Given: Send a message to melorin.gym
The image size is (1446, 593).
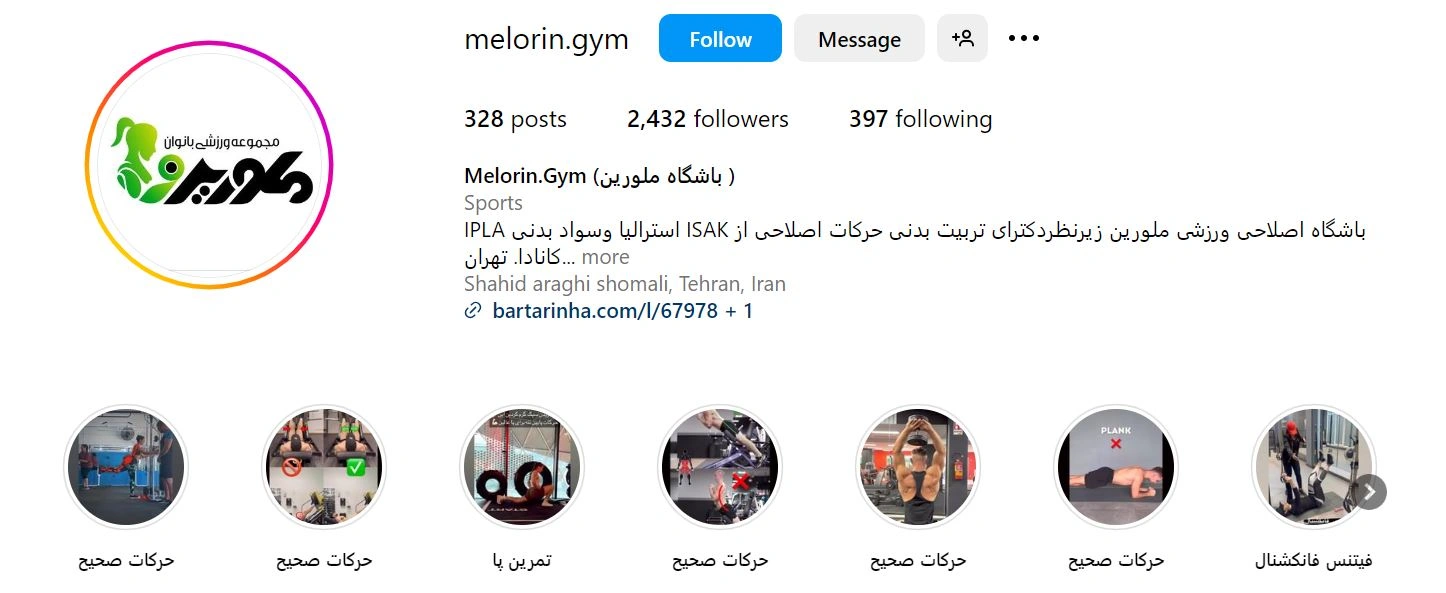Looking at the screenshot, I should point(859,39).
